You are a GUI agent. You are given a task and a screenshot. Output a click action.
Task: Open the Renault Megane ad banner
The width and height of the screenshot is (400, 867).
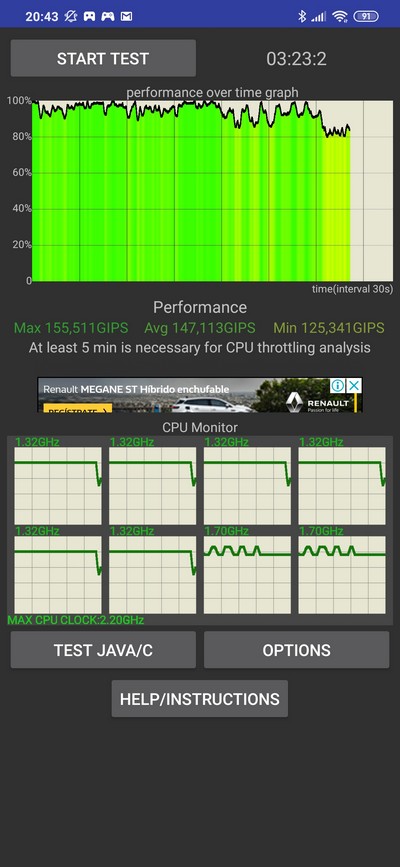click(x=200, y=395)
